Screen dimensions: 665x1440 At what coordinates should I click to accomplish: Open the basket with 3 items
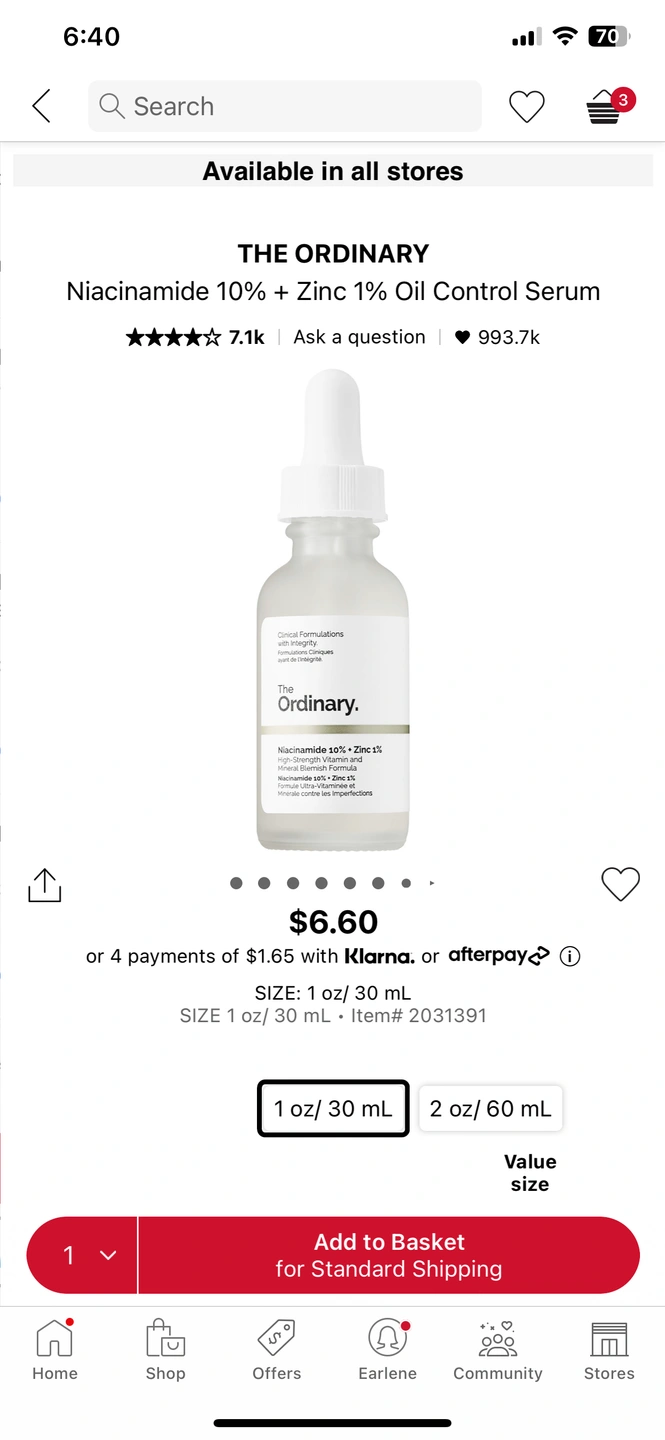pyautogui.click(x=606, y=106)
